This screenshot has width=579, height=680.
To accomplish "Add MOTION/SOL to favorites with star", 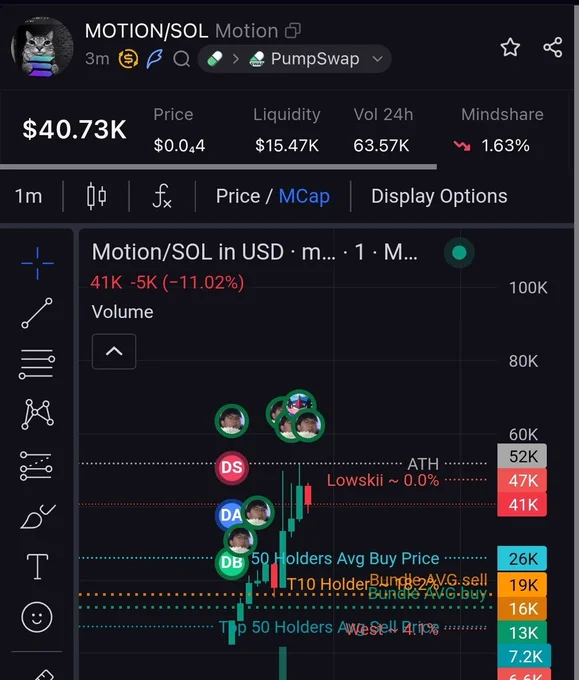I will 510,47.
